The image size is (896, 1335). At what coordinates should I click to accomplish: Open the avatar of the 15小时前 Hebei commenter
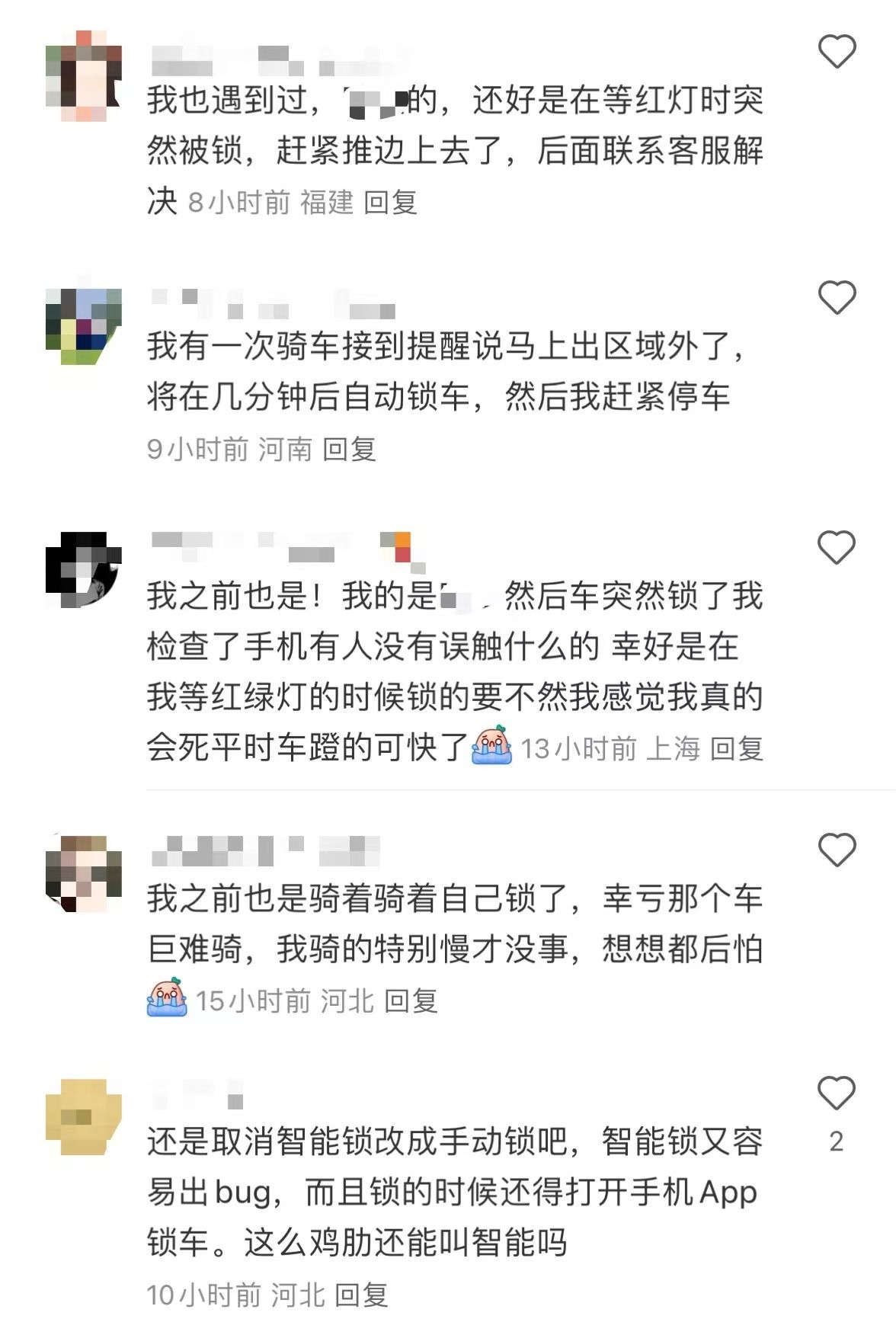[84, 873]
